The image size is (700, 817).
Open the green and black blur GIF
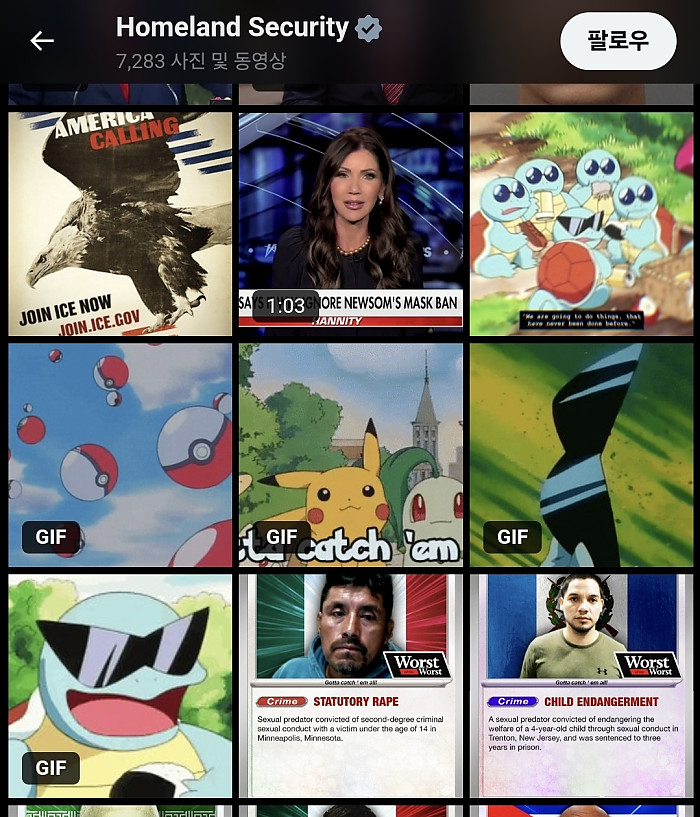[x=581, y=455]
